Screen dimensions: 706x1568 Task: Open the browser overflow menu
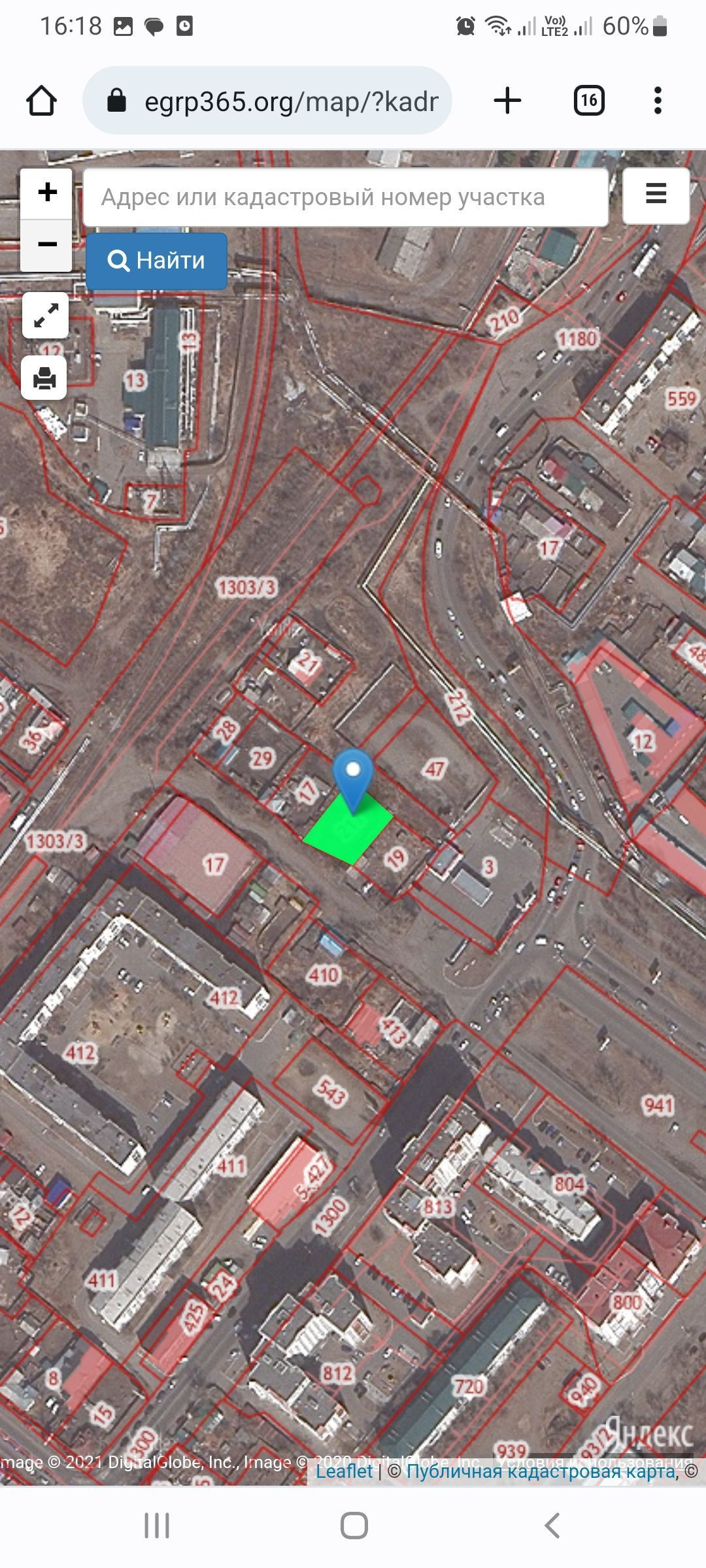[658, 101]
